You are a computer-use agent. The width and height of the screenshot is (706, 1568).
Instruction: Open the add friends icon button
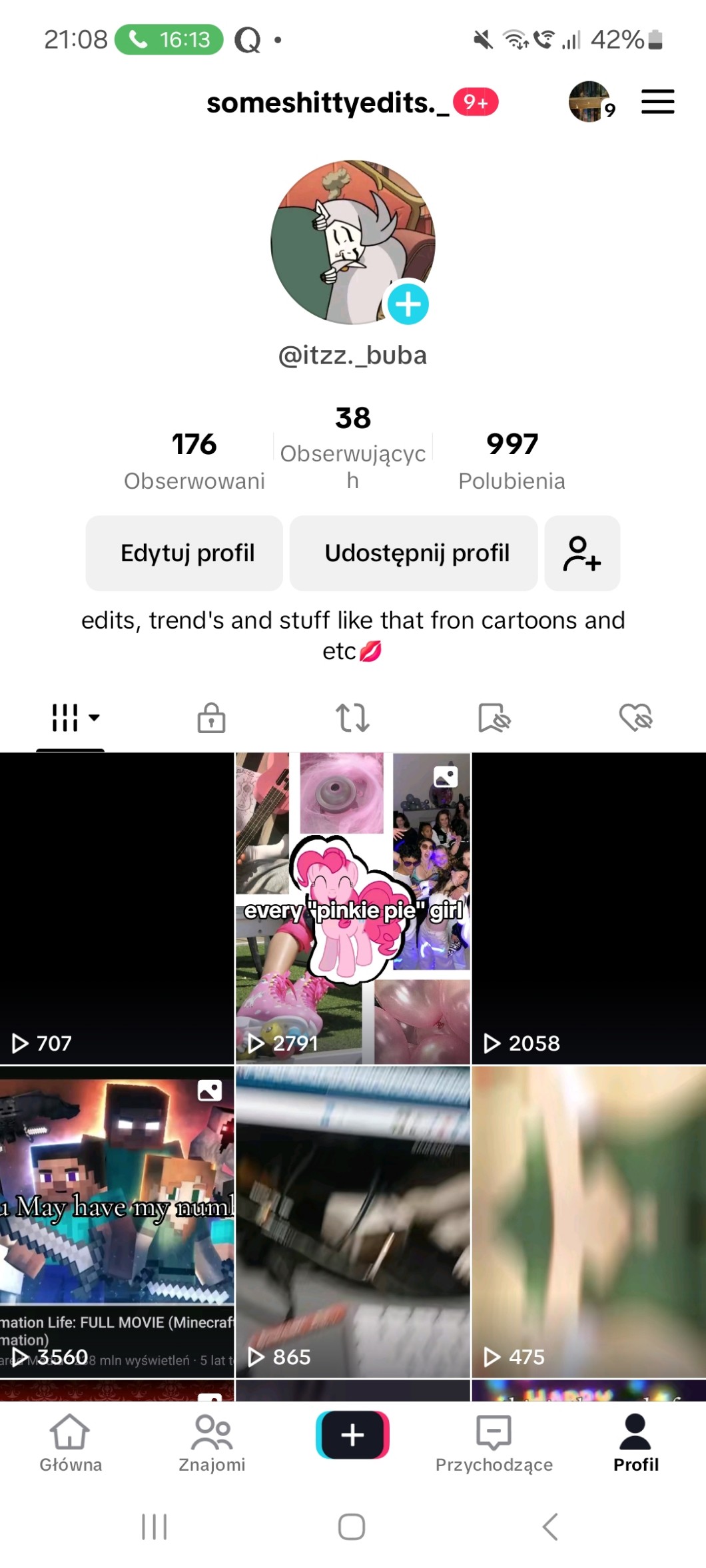point(582,553)
